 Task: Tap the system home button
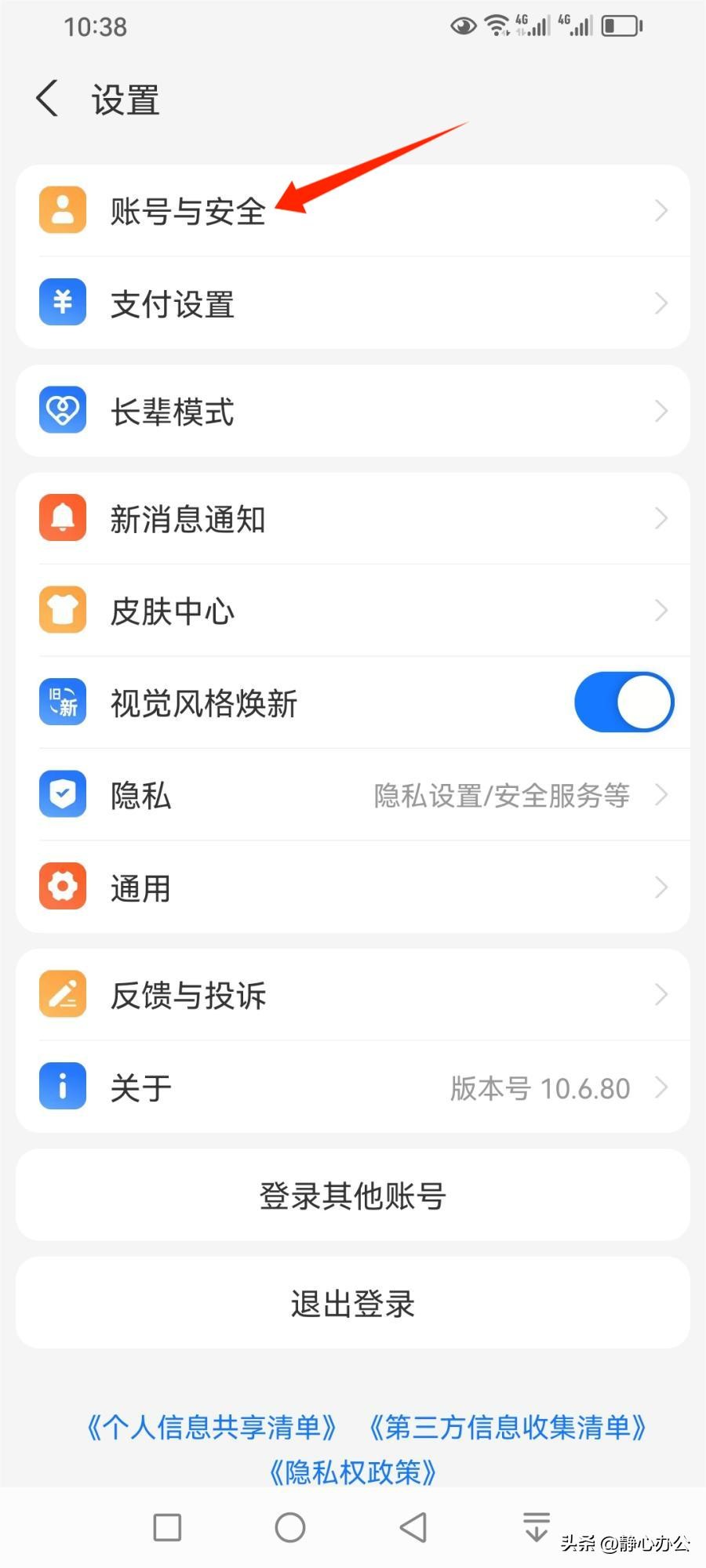coord(290,1527)
